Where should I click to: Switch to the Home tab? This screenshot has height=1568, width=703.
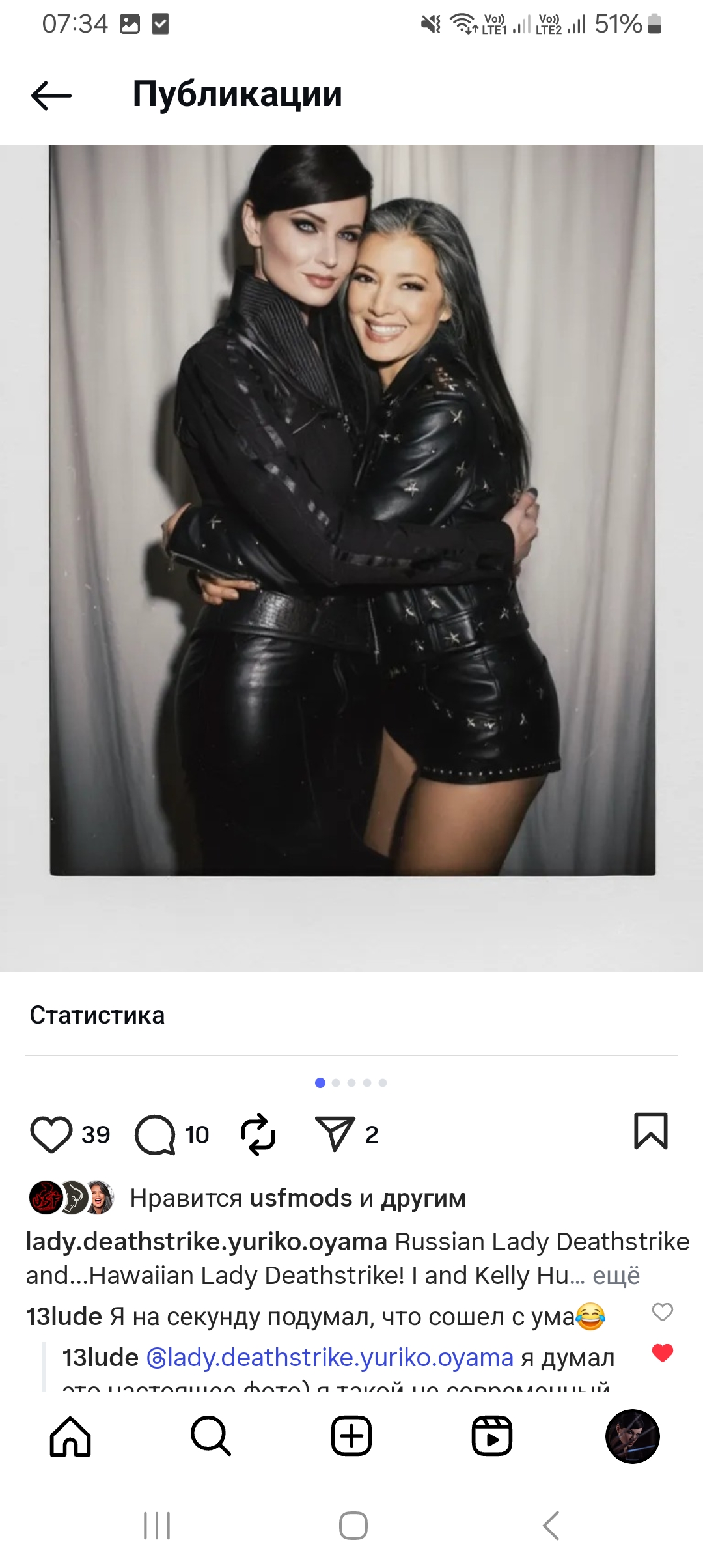tap(70, 1436)
